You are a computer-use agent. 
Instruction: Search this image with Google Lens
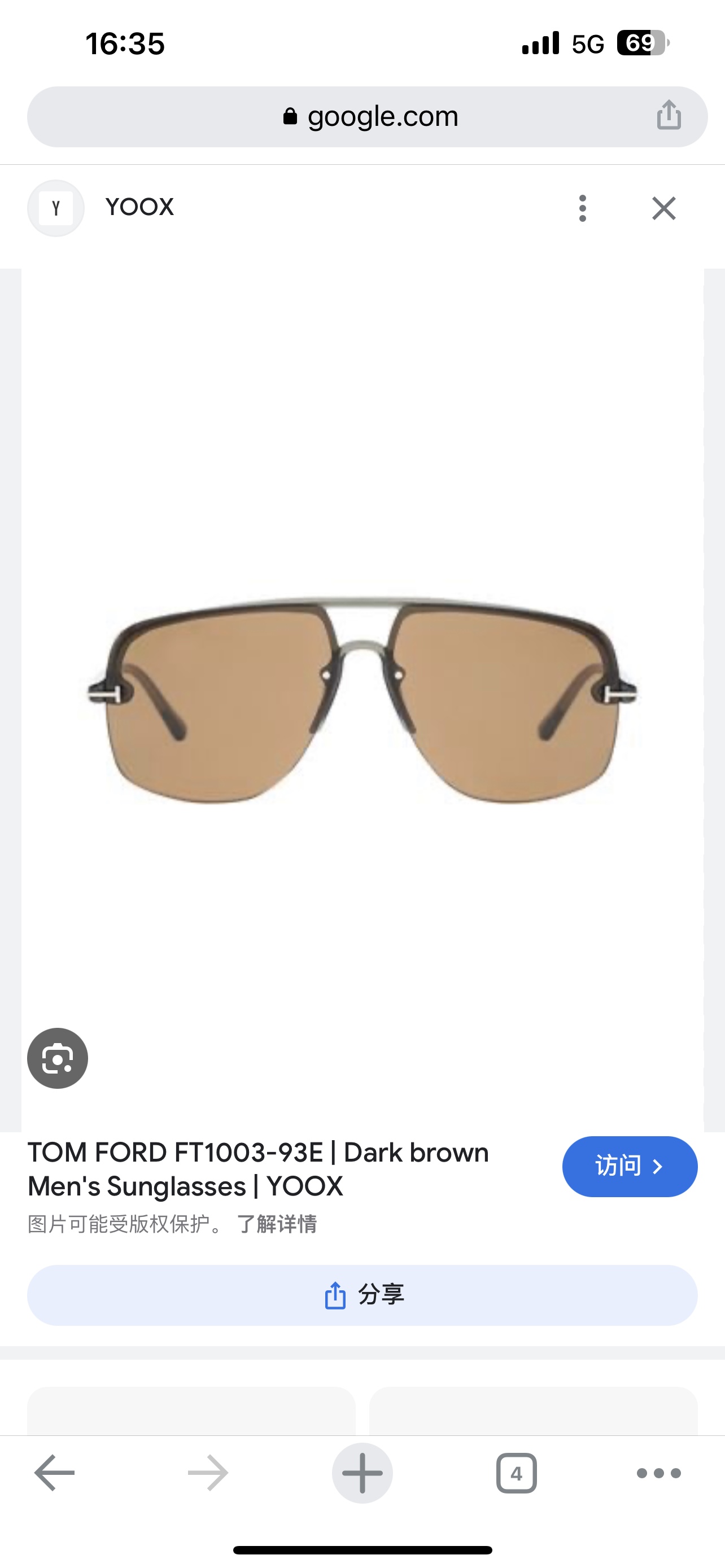point(58,1058)
